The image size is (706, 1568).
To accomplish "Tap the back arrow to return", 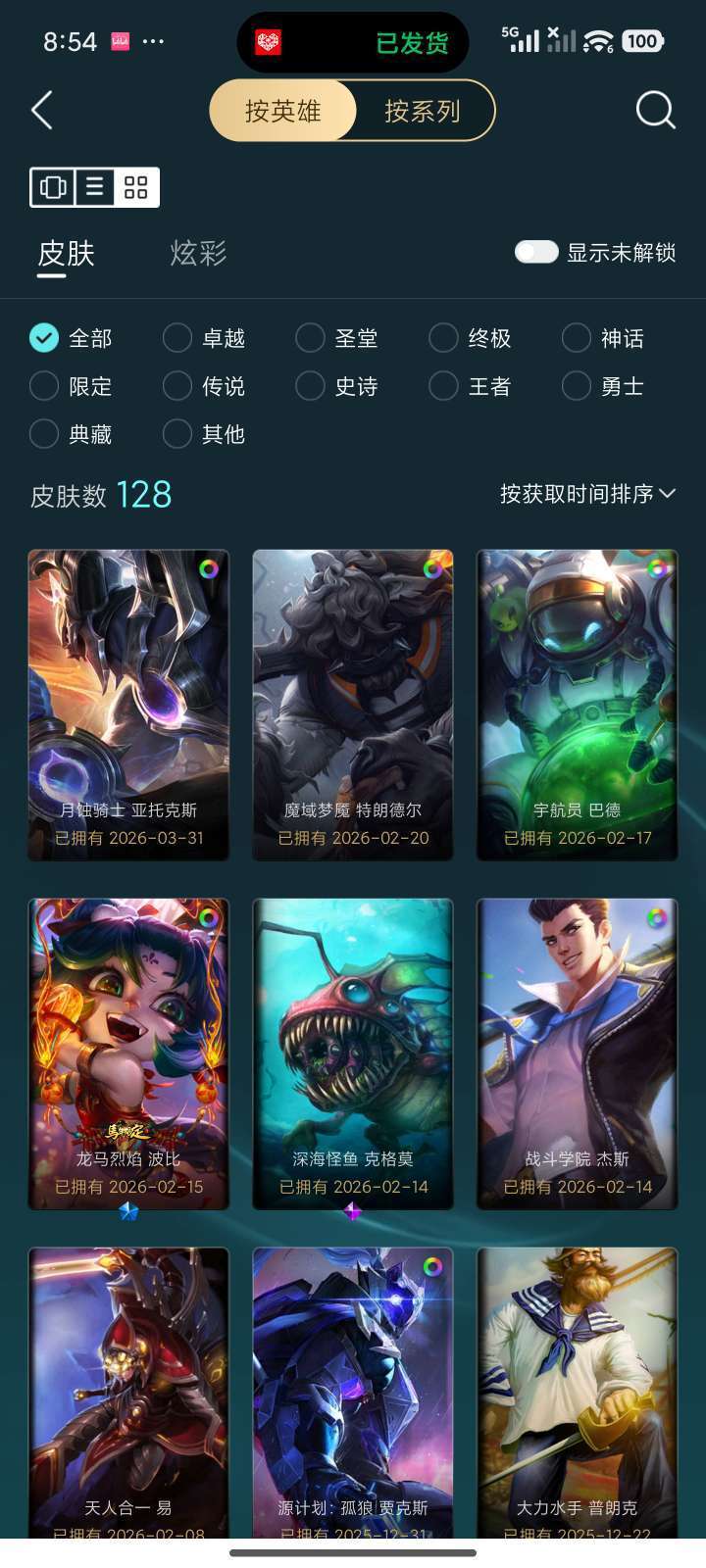I will pos(41,111).
